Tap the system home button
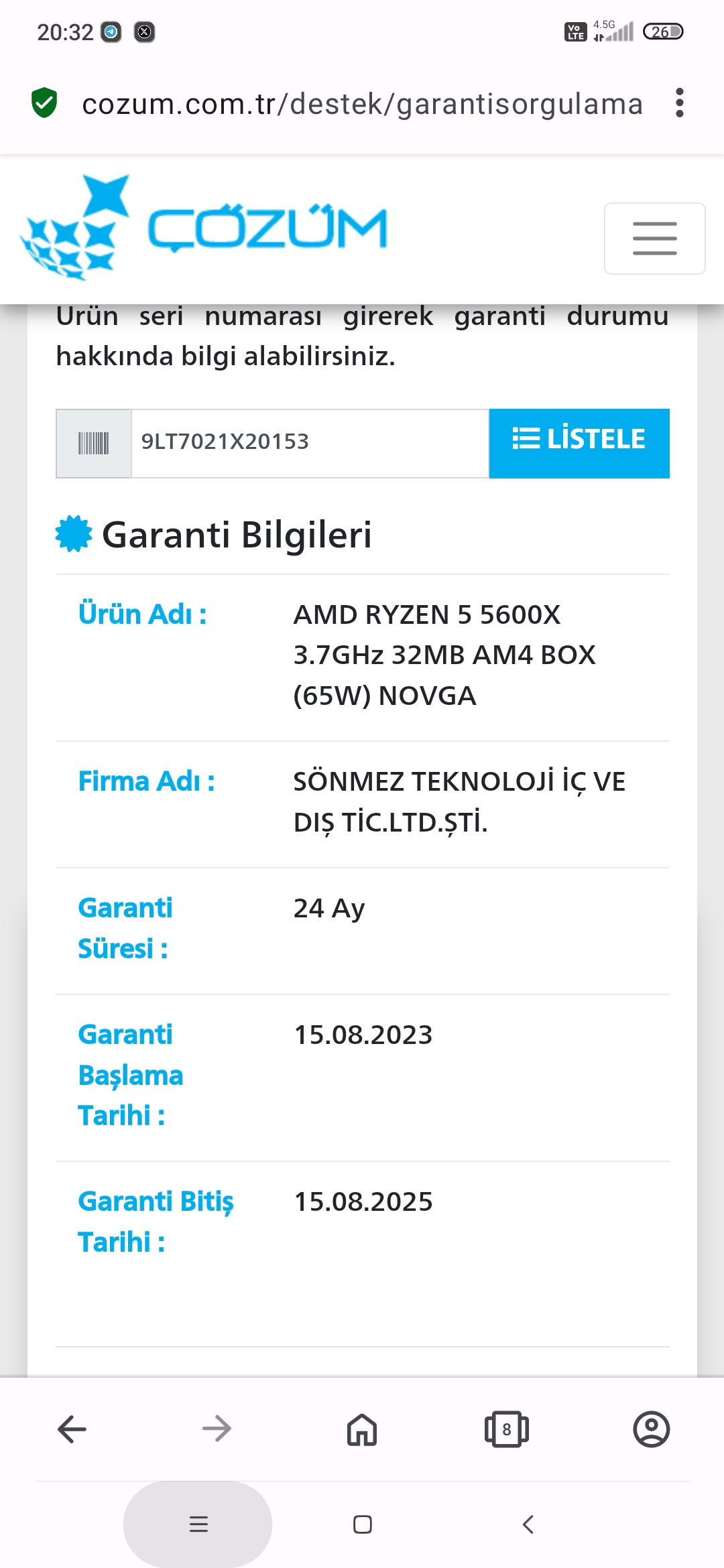Image resolution: width=724 pixels, height=1568 pixels. tap(363, 1524)
